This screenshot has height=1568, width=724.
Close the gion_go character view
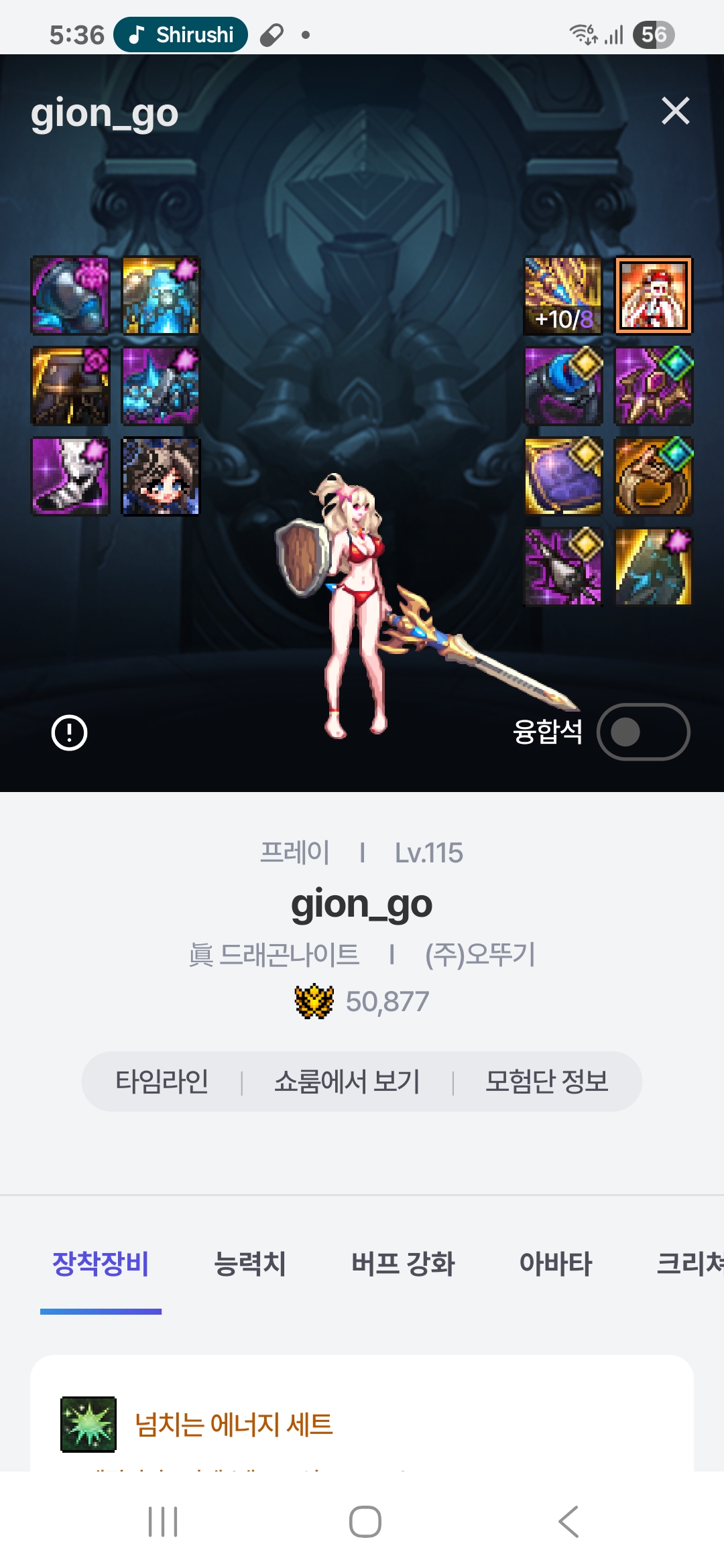tap(675, 111)
